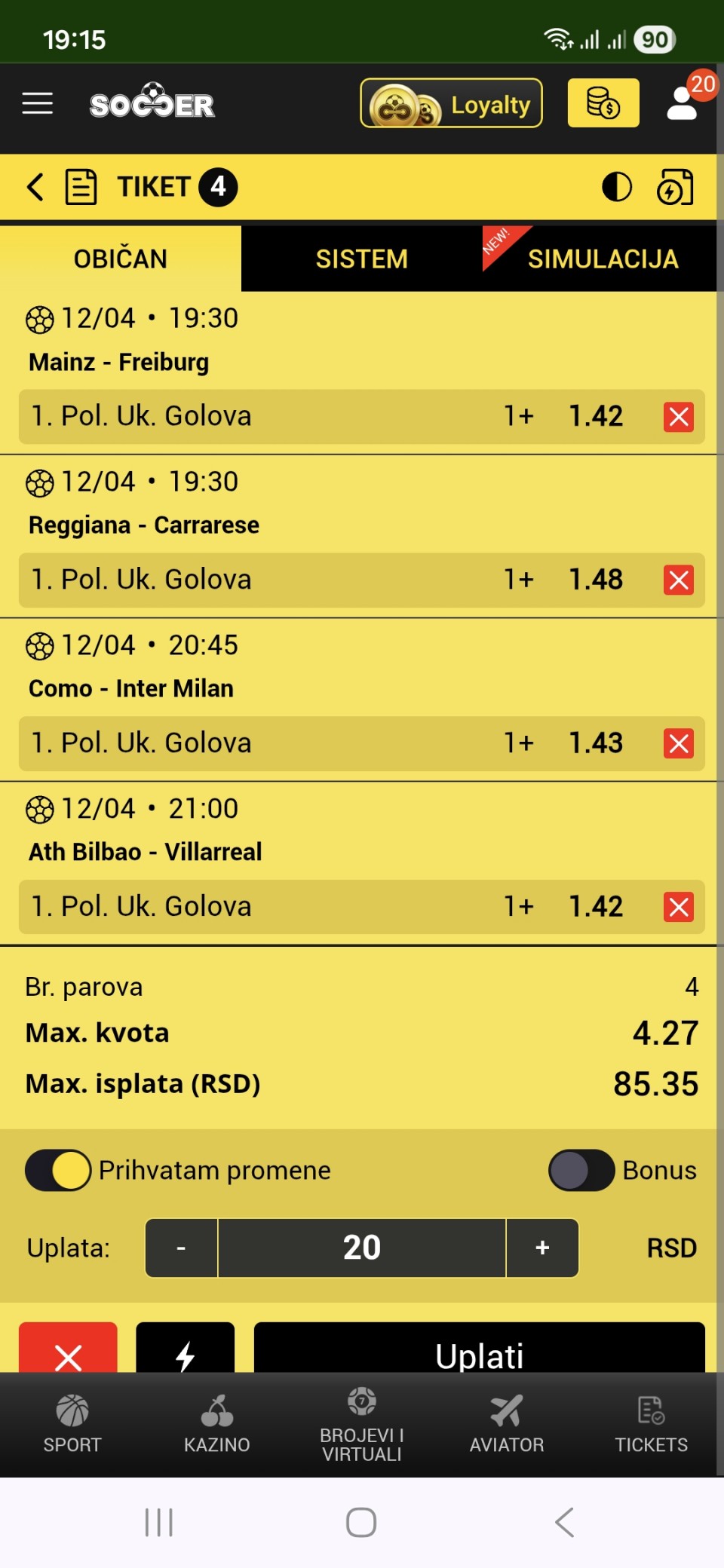Switch to the SISTEM tab
Viewport: 724px width, 1568px height.
(361, 259)
